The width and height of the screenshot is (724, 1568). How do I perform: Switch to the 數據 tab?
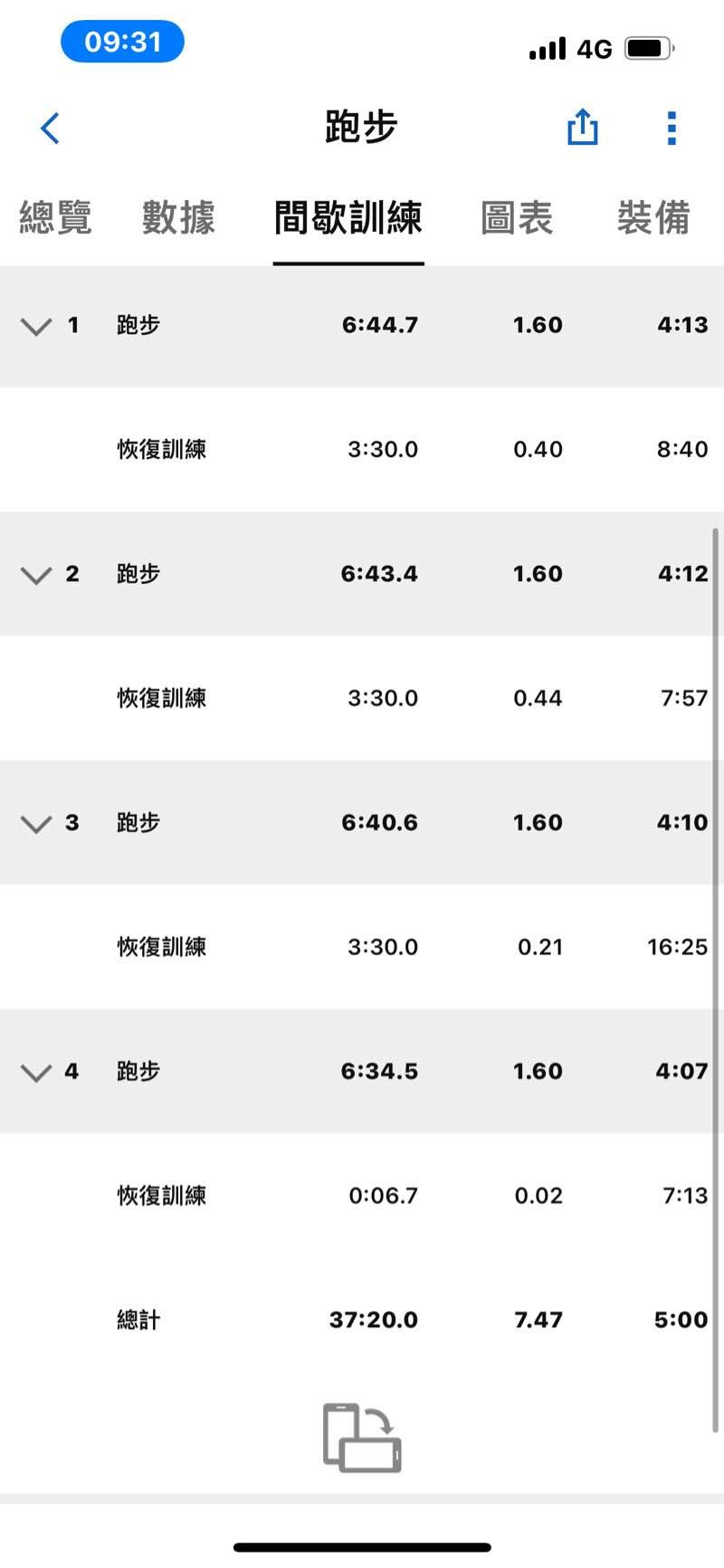tap(178, 218)
